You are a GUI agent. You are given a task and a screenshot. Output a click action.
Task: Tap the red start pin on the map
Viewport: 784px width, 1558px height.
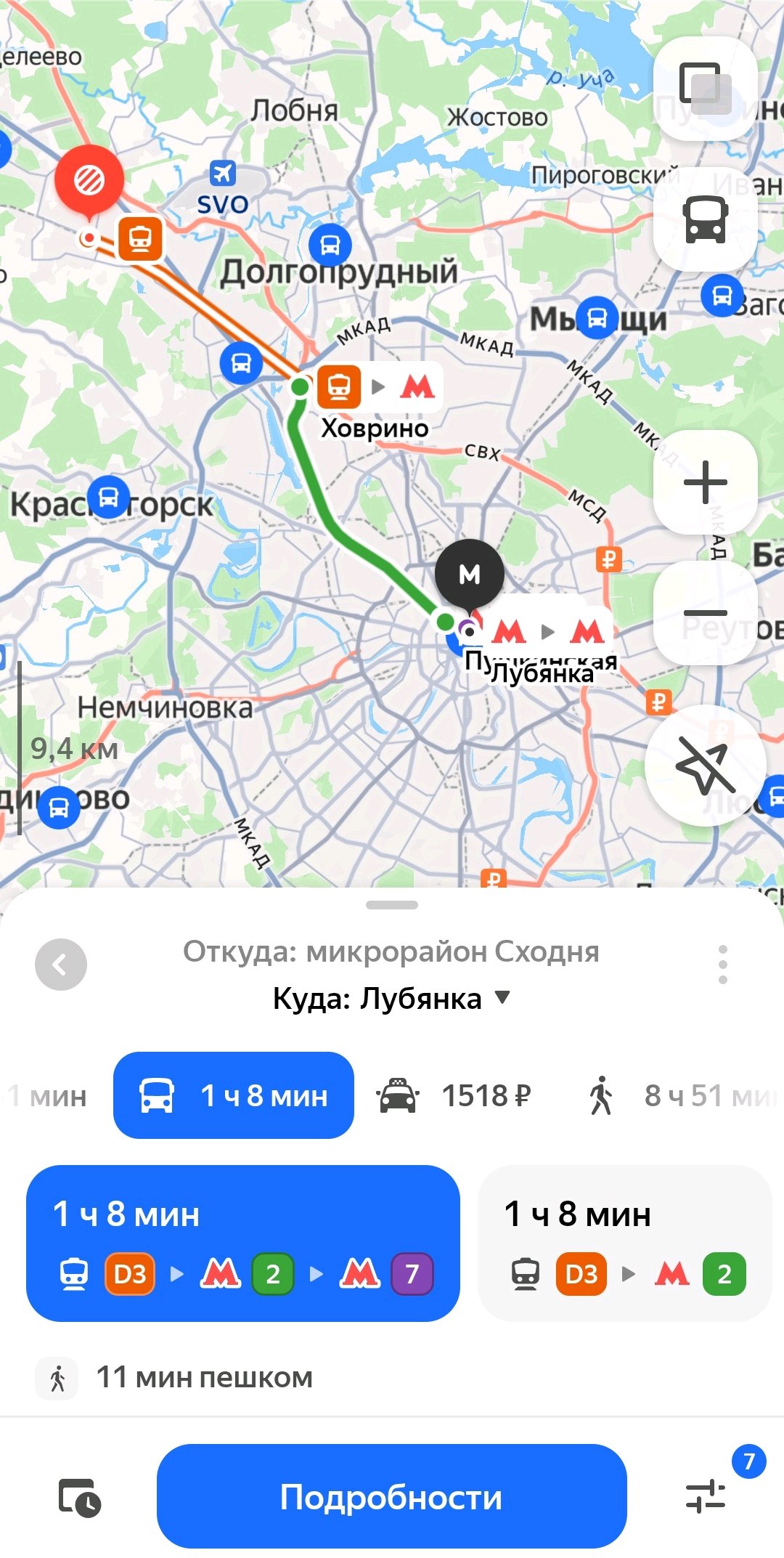89,182
